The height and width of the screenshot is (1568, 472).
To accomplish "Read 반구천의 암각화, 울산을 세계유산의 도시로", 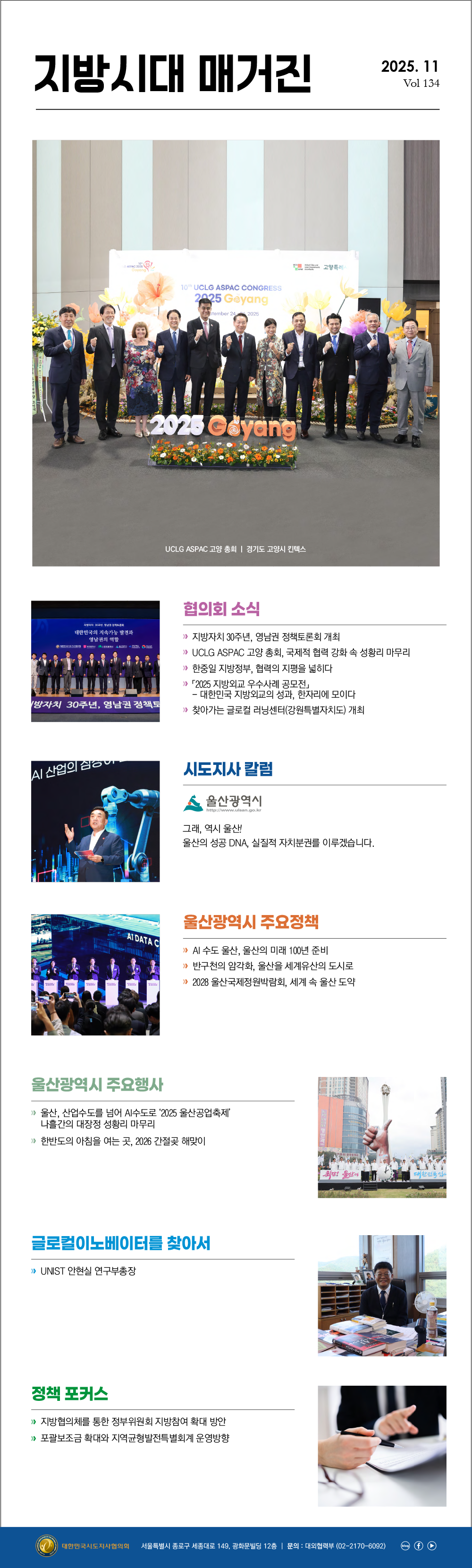I will 272,966.
